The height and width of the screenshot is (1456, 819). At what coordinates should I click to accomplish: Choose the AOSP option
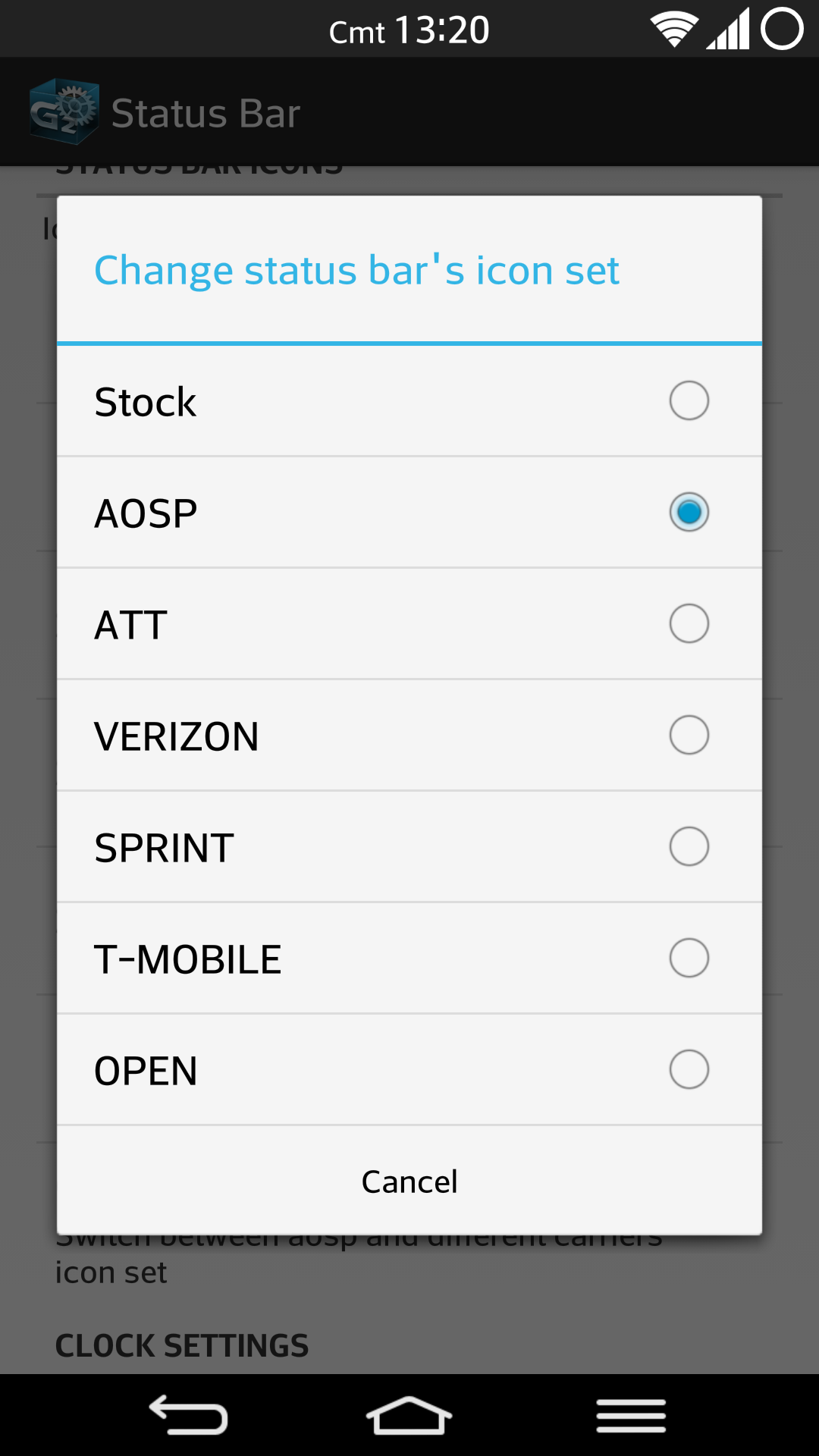click(x=409, y=513)
